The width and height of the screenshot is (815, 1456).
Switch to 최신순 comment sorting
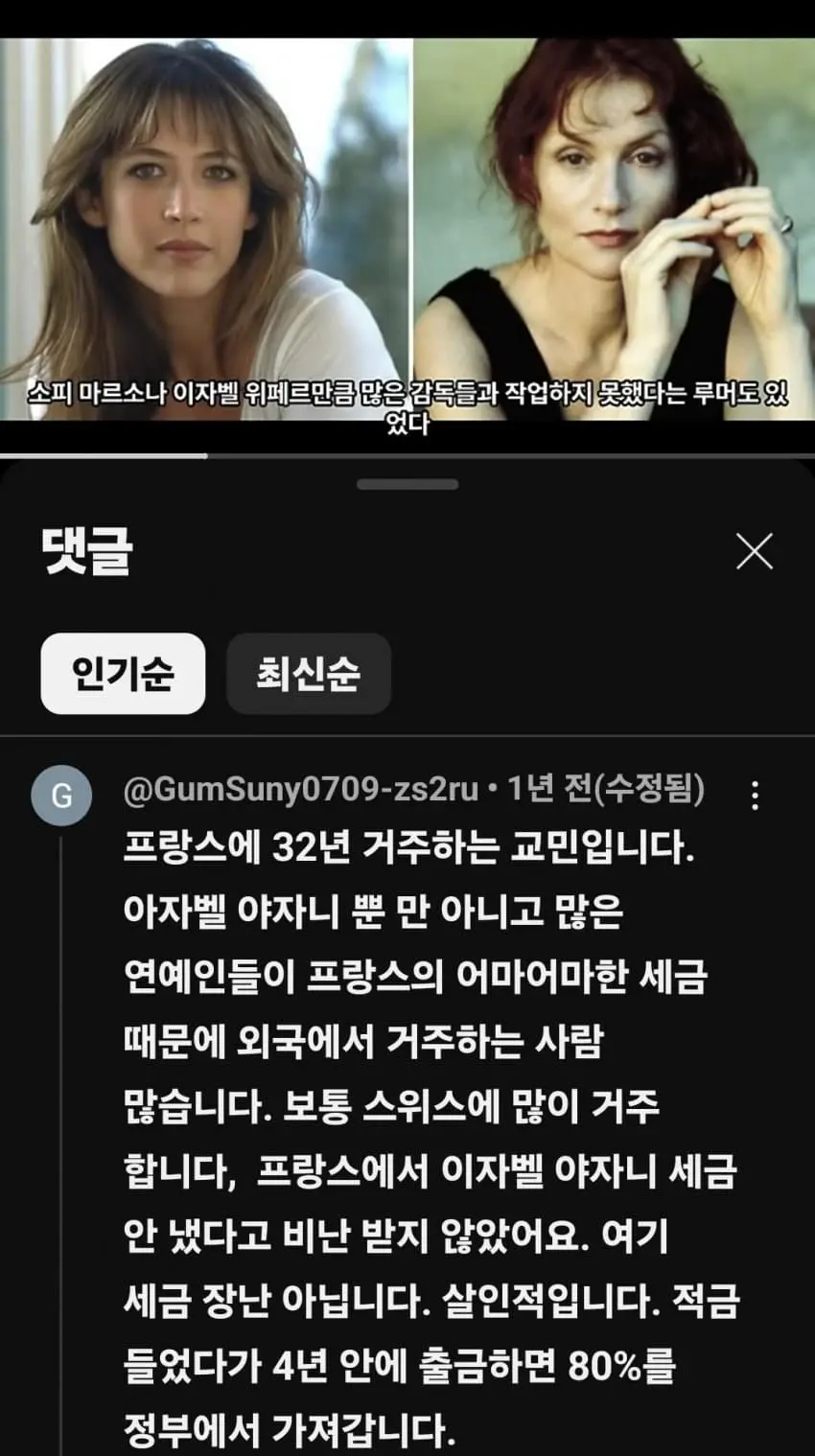308,674
